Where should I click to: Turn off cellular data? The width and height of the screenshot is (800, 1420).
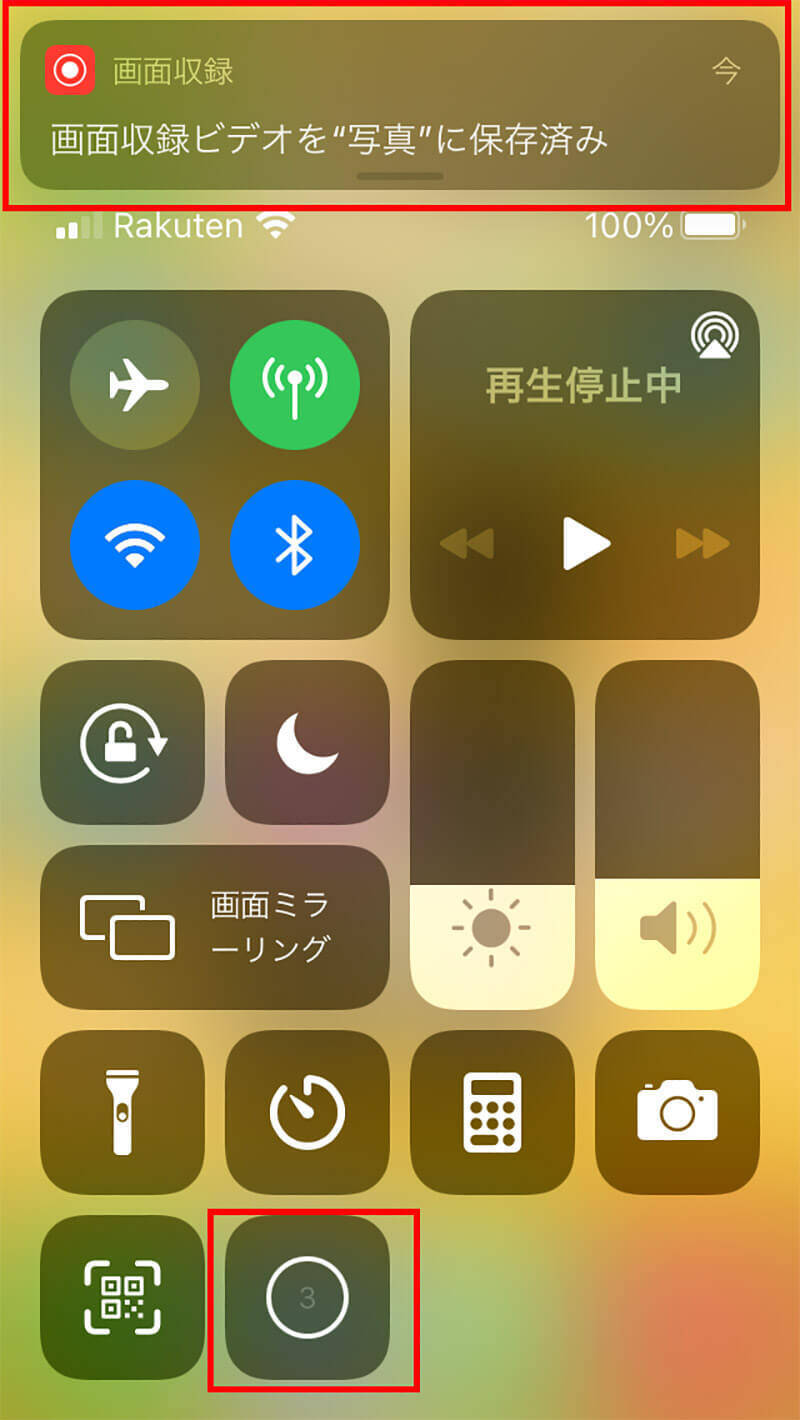point(294,385)
